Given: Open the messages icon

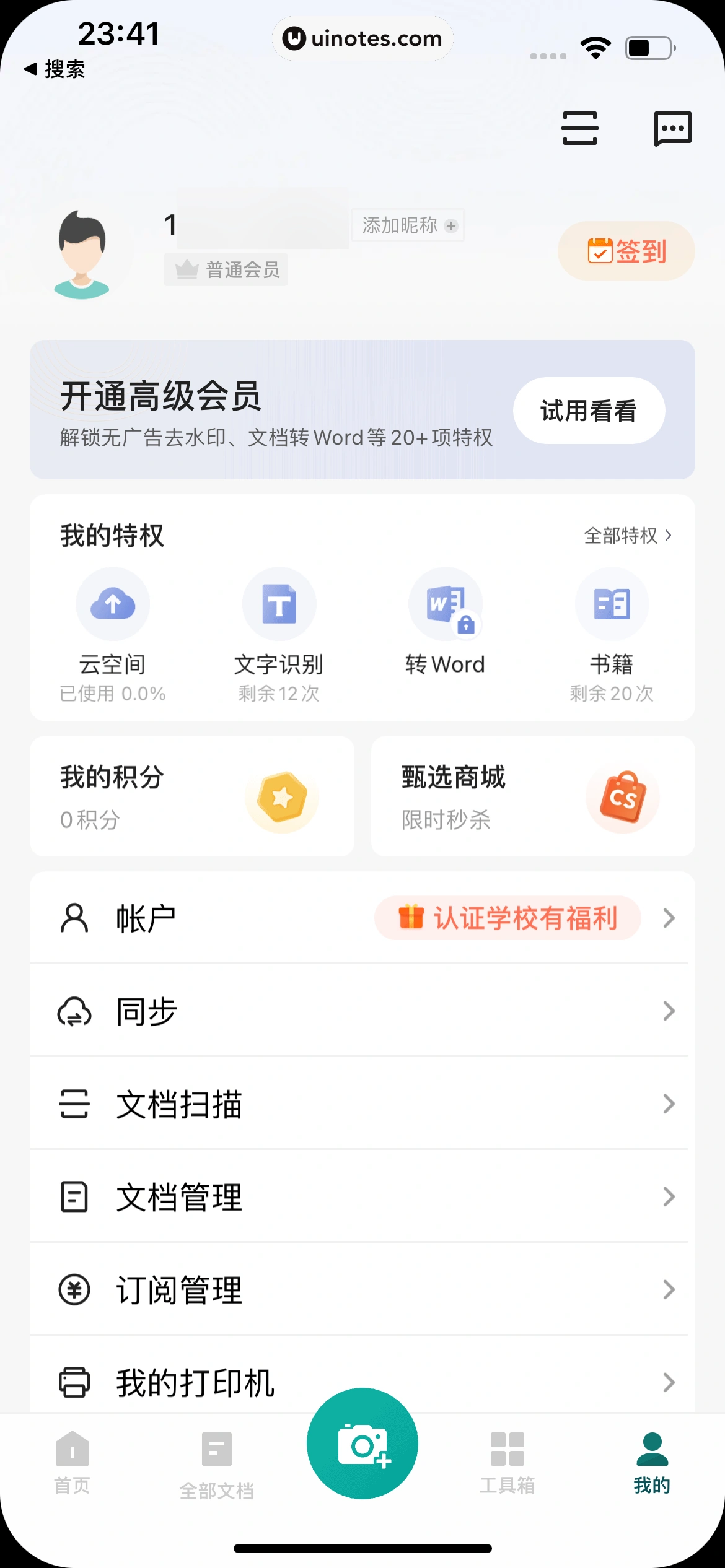Looking at the screenshot, I should pyautogui.click(x=672, y=128).
